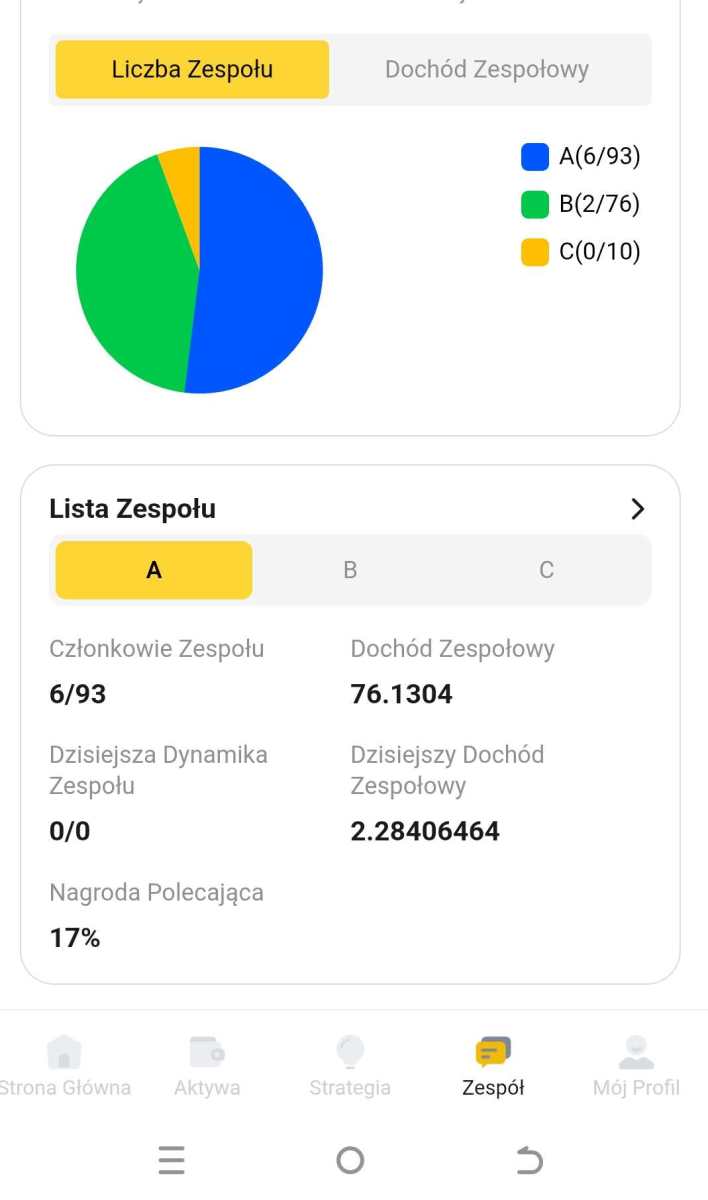The width and height of the screenshot is (708, 1200).
Task: Tap the system home button
Action: (x=350, y=1160)
